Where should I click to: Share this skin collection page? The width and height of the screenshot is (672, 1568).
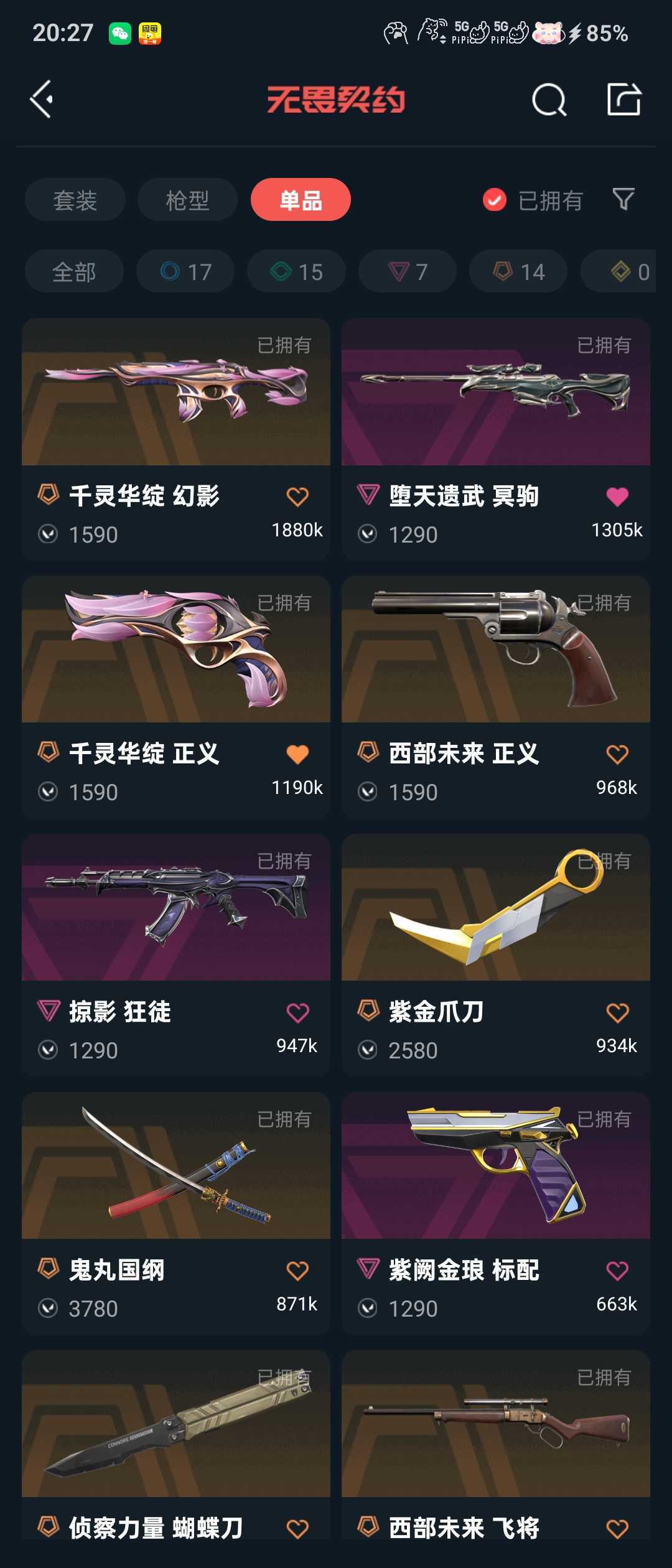coord(623,100)
